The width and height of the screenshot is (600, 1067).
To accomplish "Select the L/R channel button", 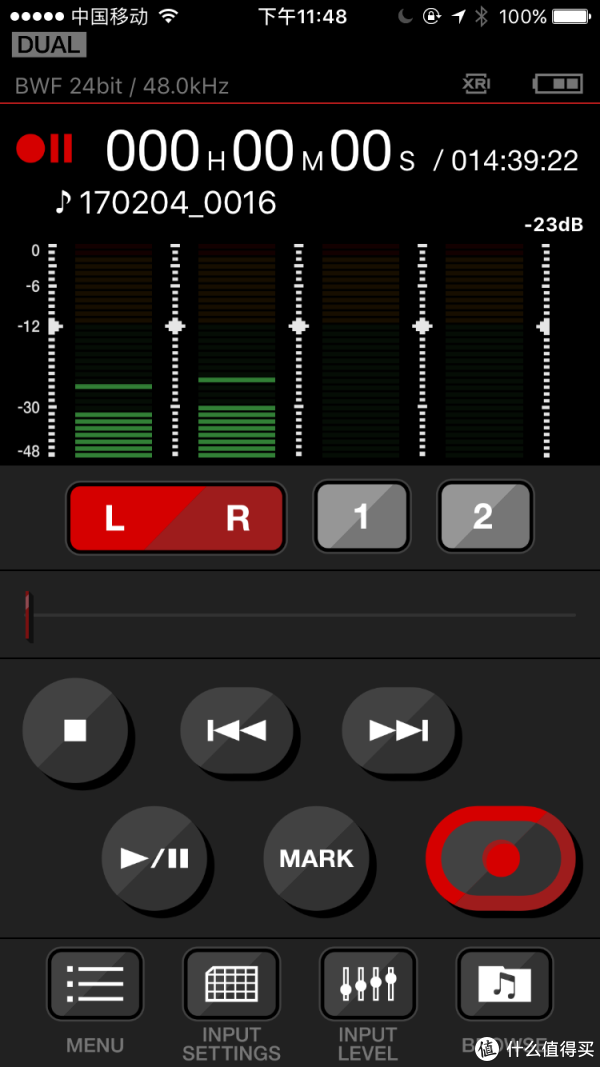I will pos(176,518).
